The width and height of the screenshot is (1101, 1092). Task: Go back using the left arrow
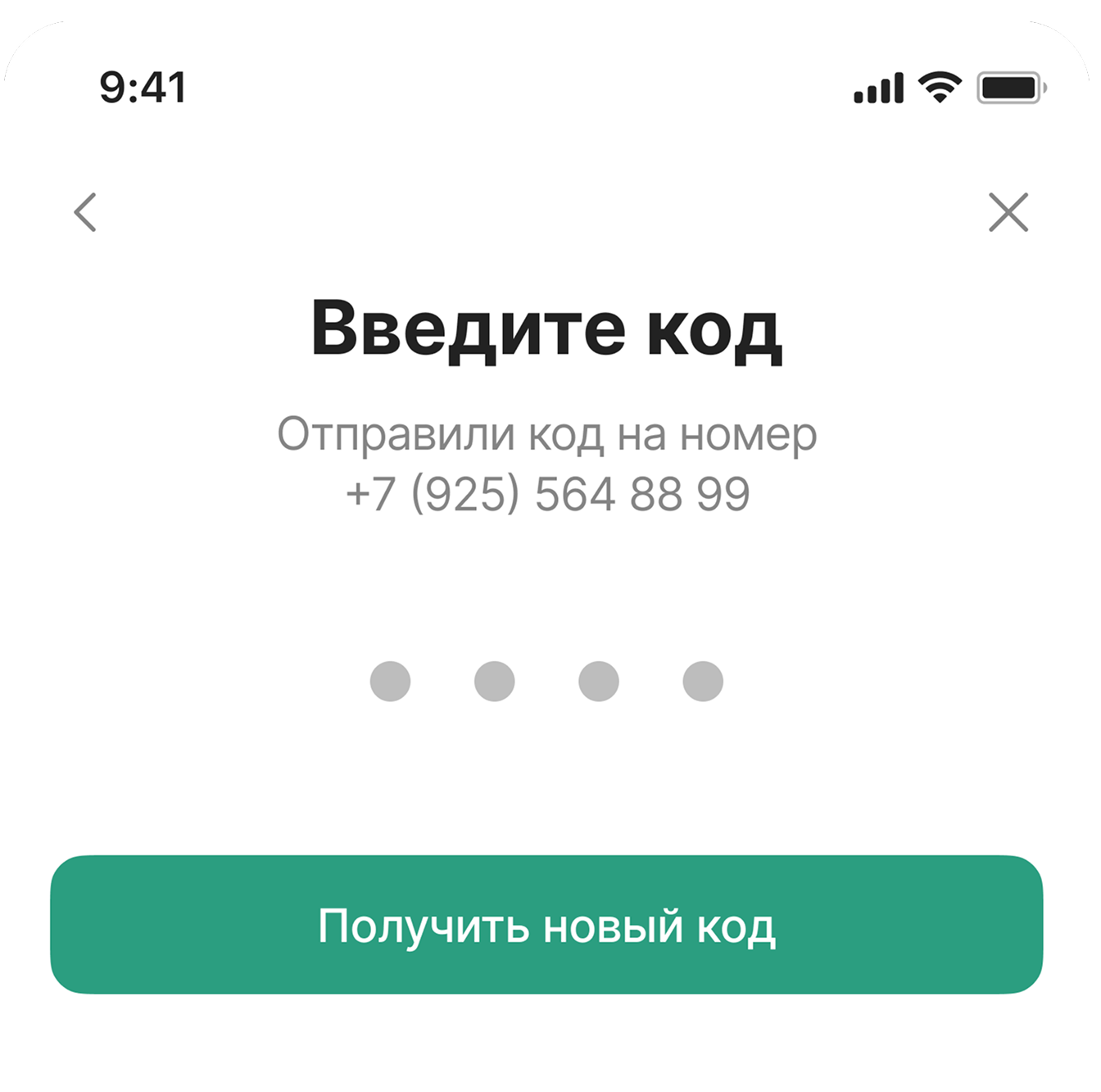85,212
